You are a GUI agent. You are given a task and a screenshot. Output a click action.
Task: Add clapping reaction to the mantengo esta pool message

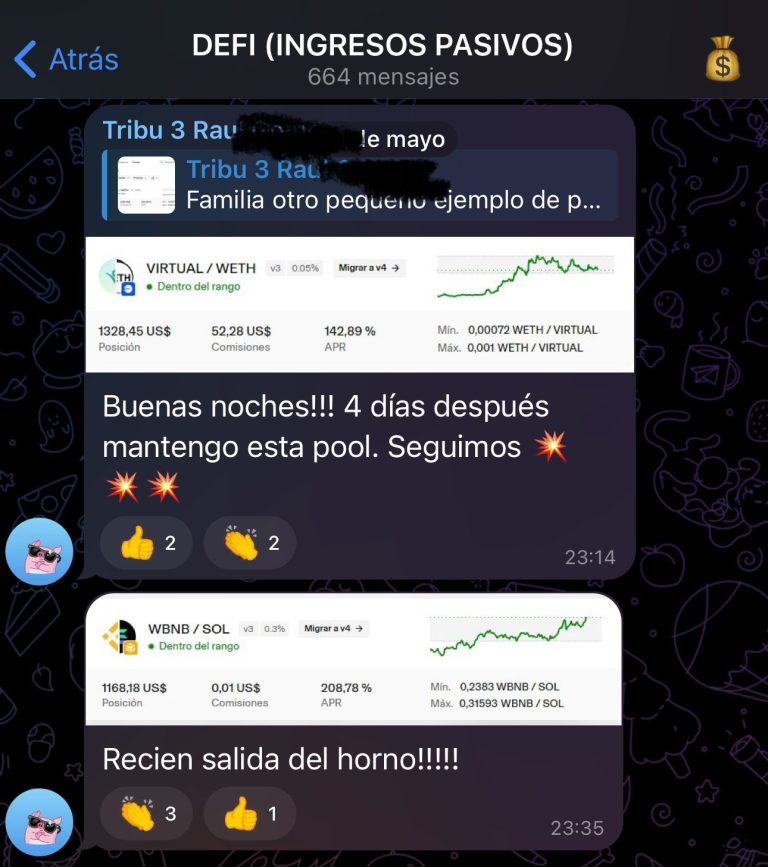[249, 543]
